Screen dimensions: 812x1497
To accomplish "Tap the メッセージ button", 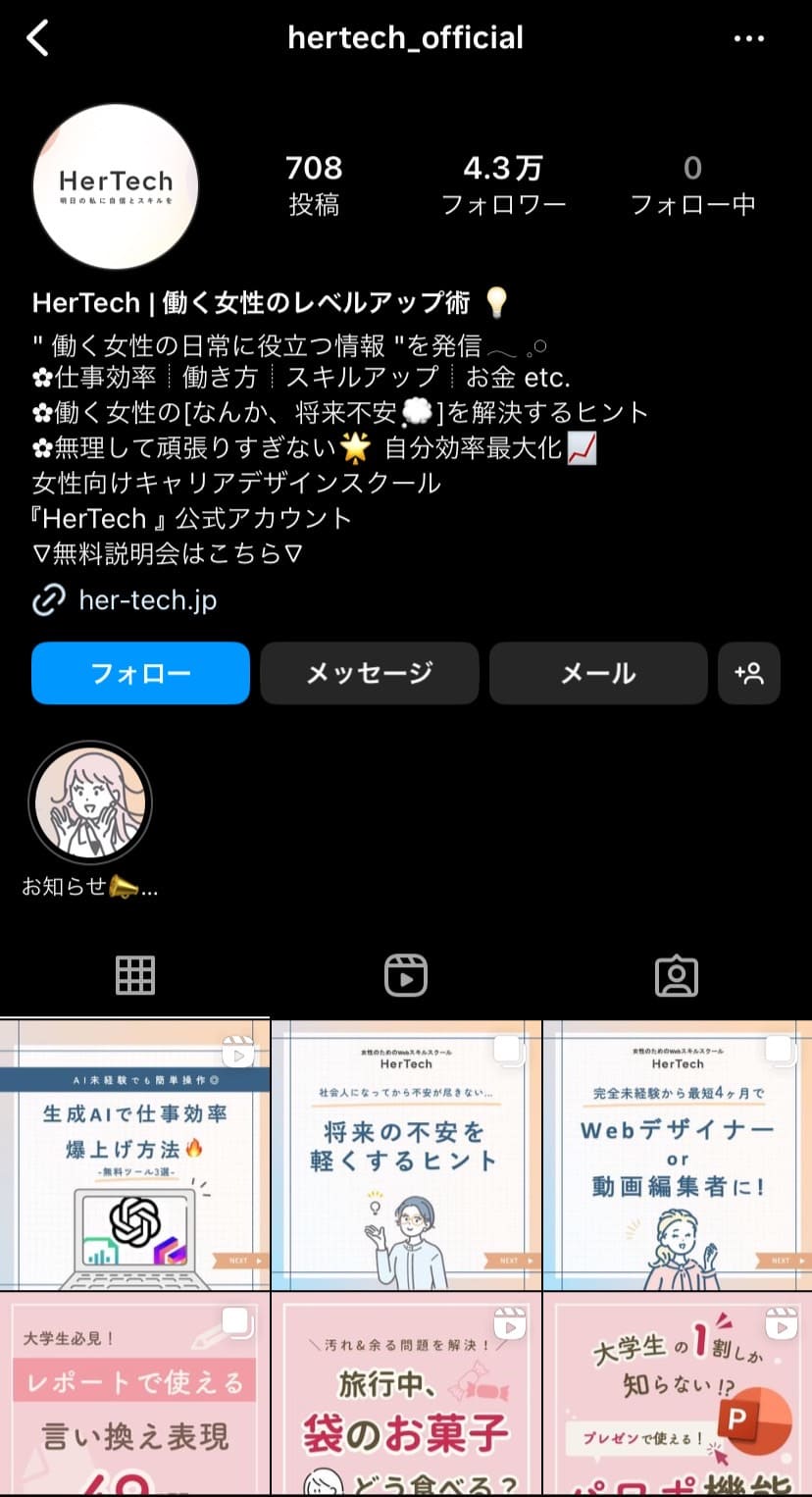I will 369,673.
